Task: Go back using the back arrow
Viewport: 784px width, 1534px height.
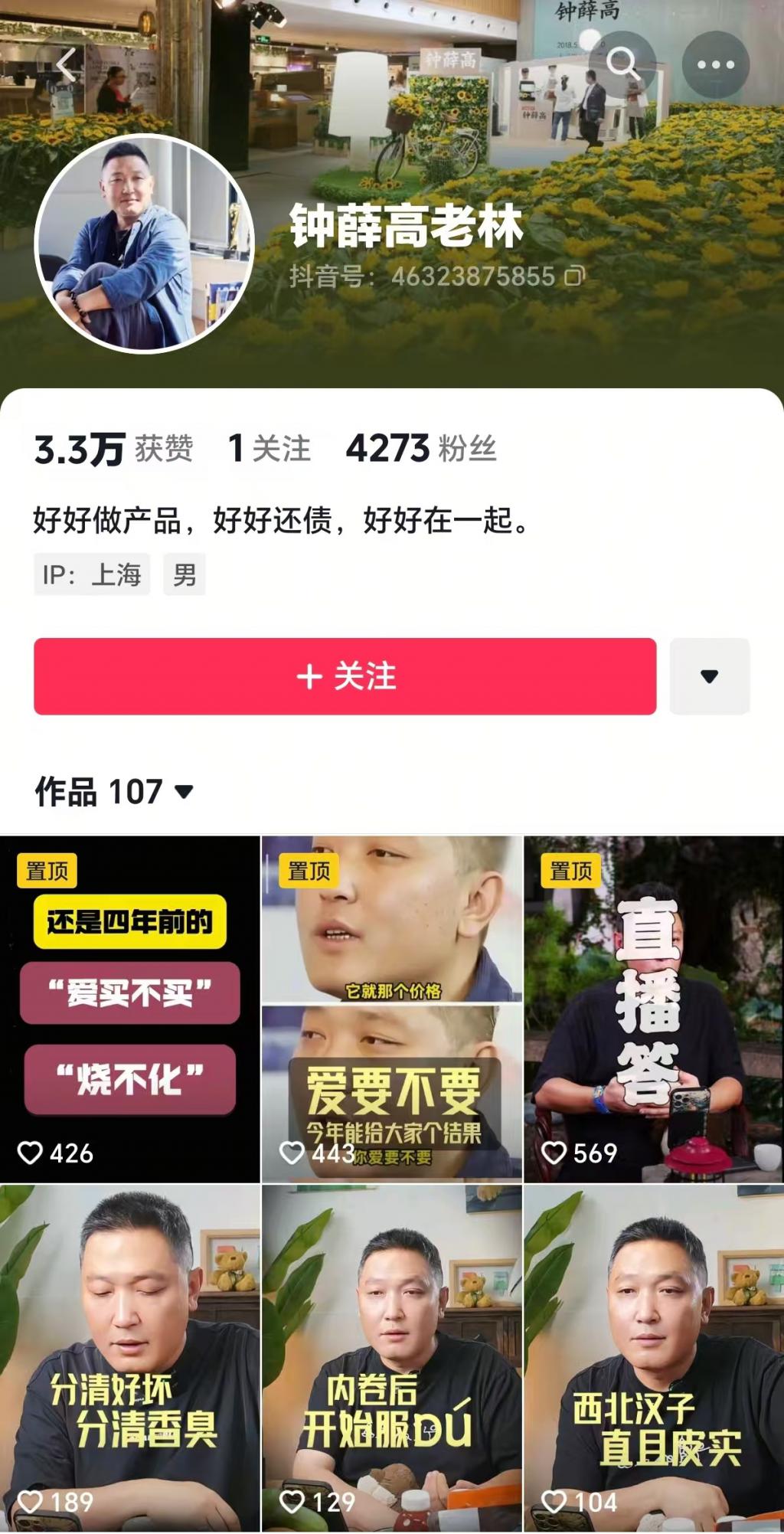Action: click(67, 64)
